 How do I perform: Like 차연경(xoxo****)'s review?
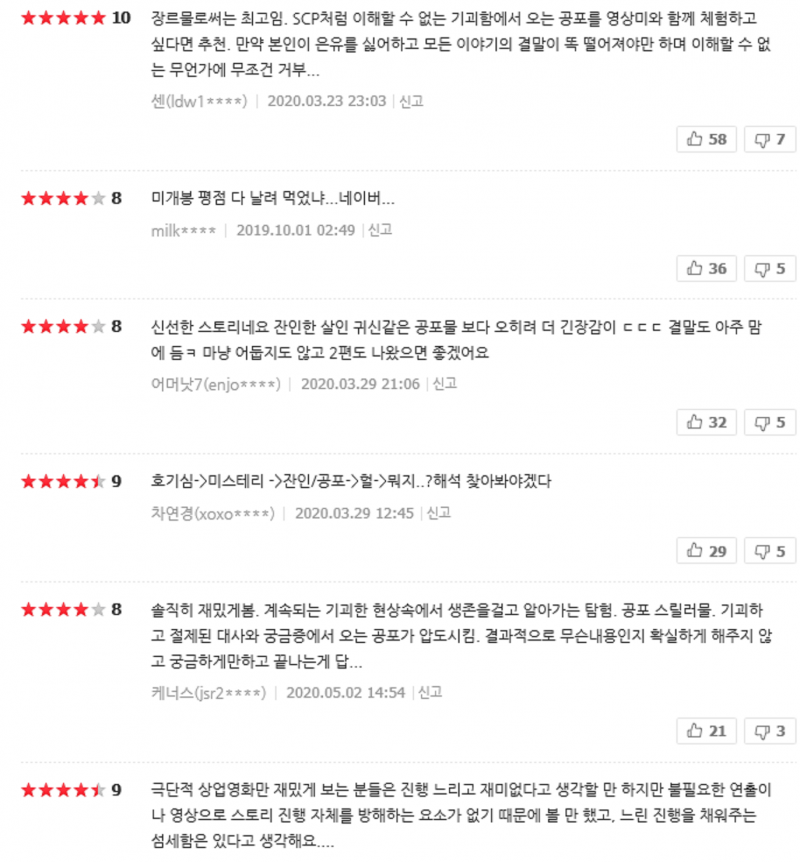[706, 550]
